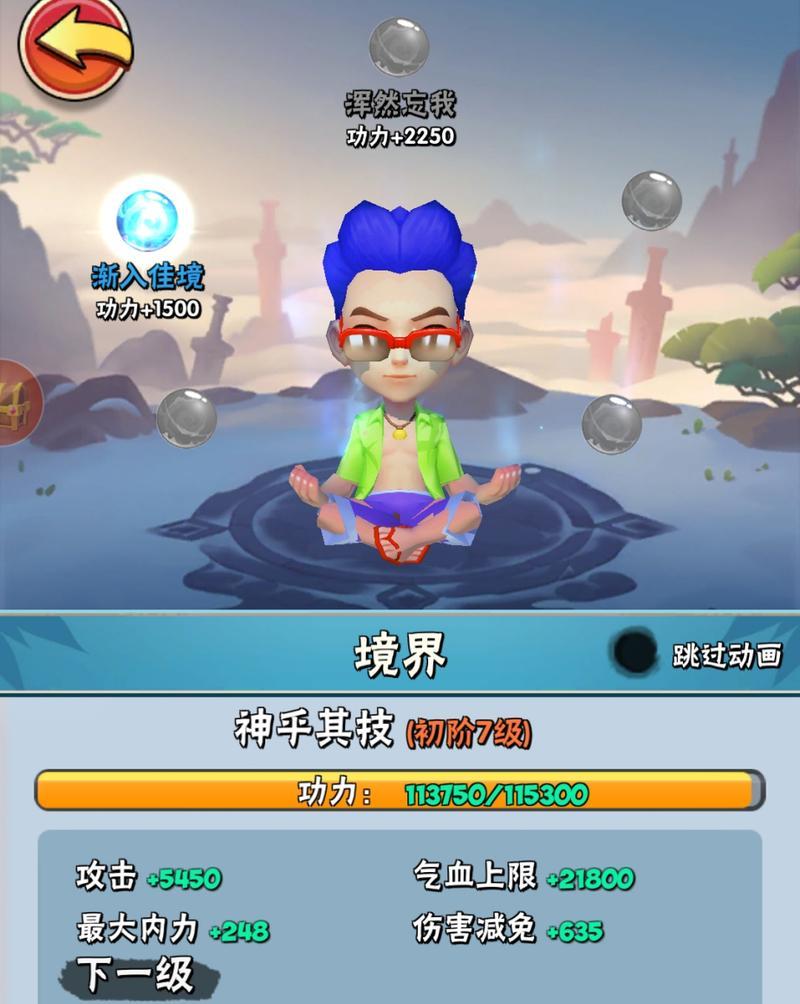
Task: Tap the 浑然忘我 grey orb
Action: (399, 47)
